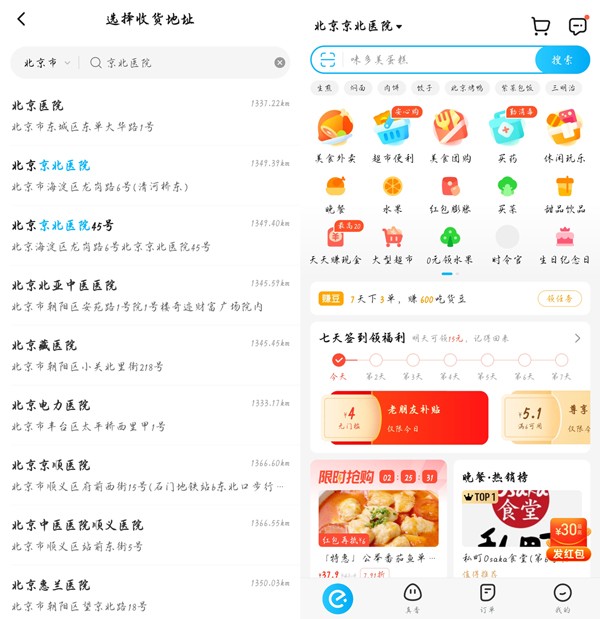The height and width of the screenshot is (619, 600).
Task: Tap the 搜索 button
Action: click(x=562, y=60)
